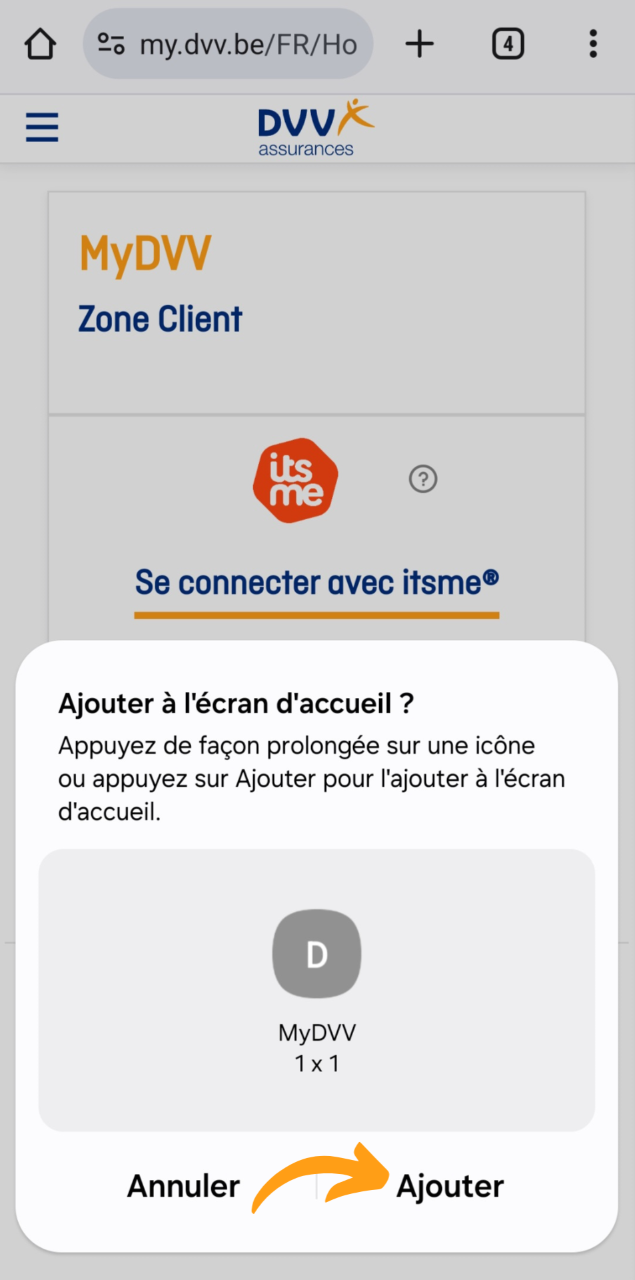Open the browser overflow menu
Screen dimensions: 635x1280
coord(593,44)
